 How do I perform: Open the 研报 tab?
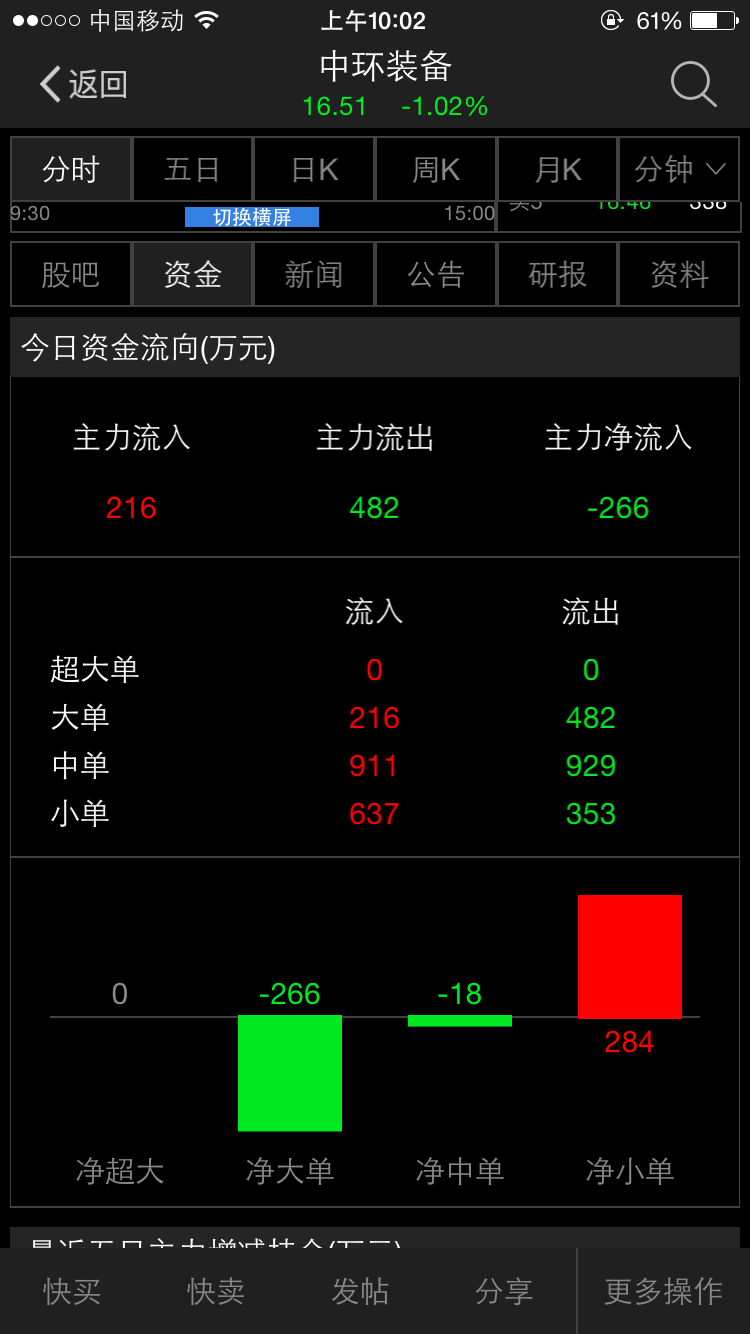pyautogui.click(x=558, y=274)
